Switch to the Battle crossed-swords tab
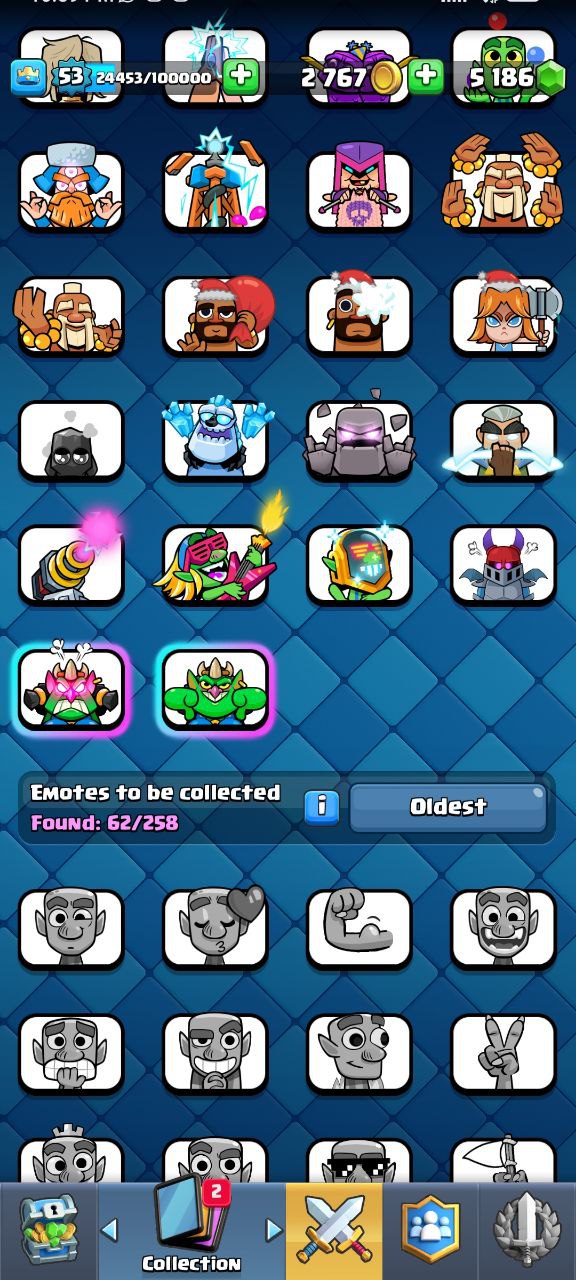Viewport: 576px width, 1280px height. [334, 1230]
